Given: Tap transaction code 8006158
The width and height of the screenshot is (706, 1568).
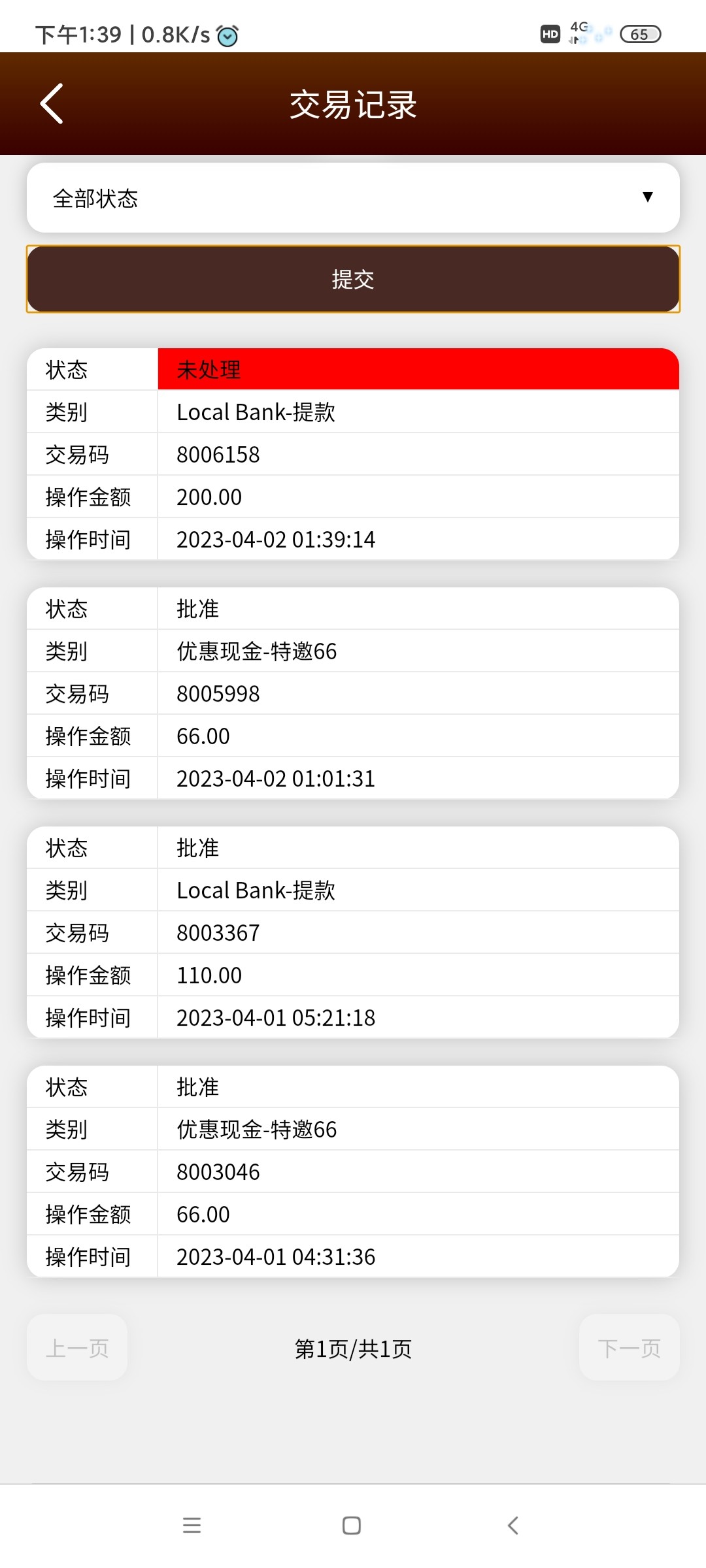Looking at the screenshot, I should tap(217, 453).
